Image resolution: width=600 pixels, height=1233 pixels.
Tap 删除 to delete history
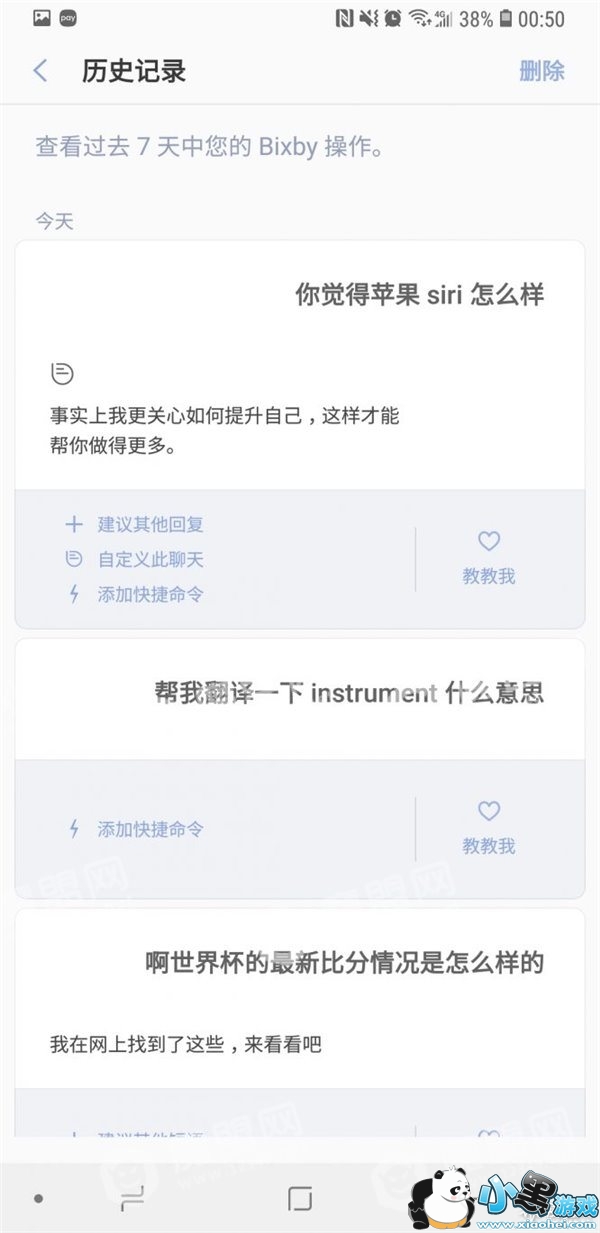click(x=542, y=71)
